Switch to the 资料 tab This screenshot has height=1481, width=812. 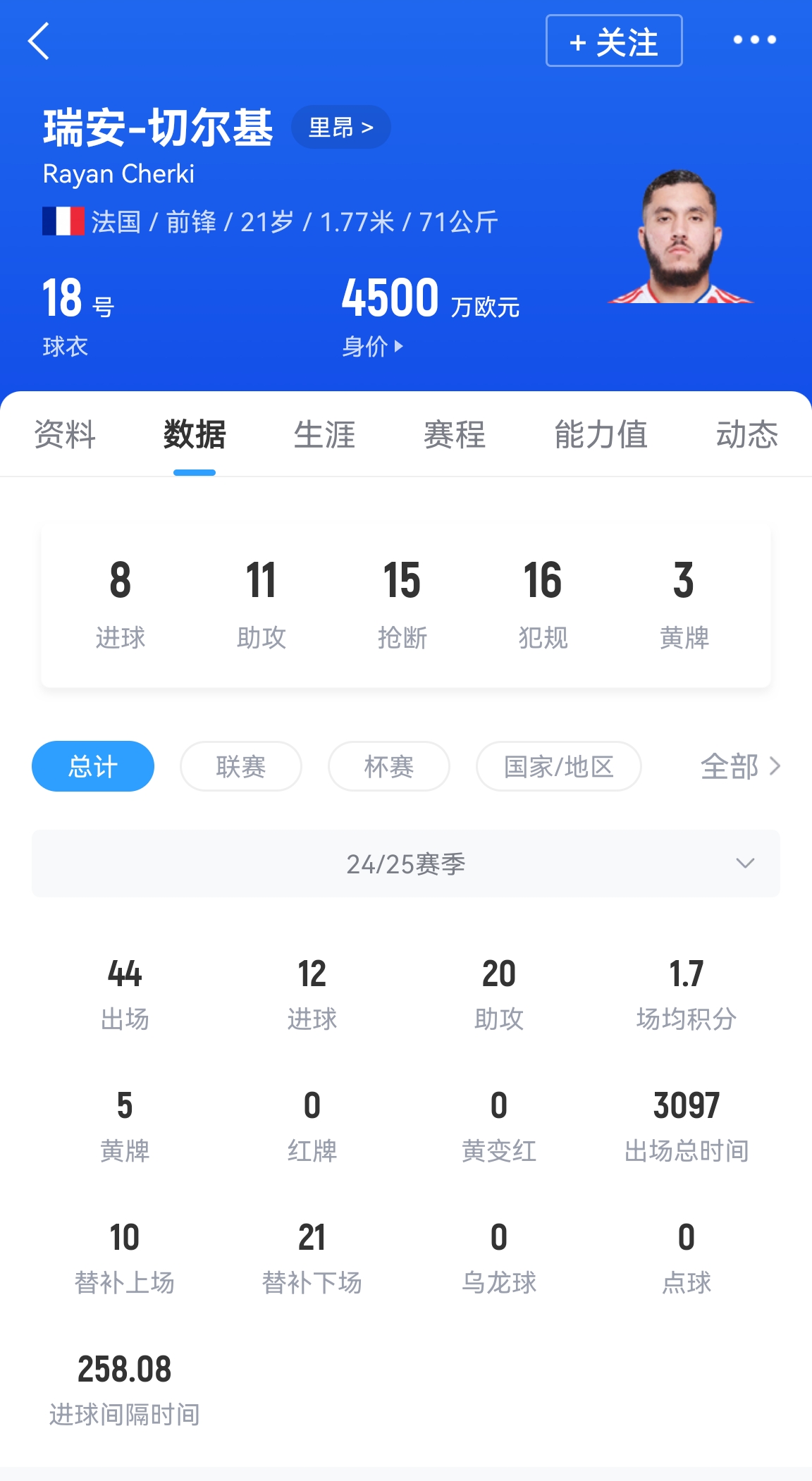click(65, 434)
